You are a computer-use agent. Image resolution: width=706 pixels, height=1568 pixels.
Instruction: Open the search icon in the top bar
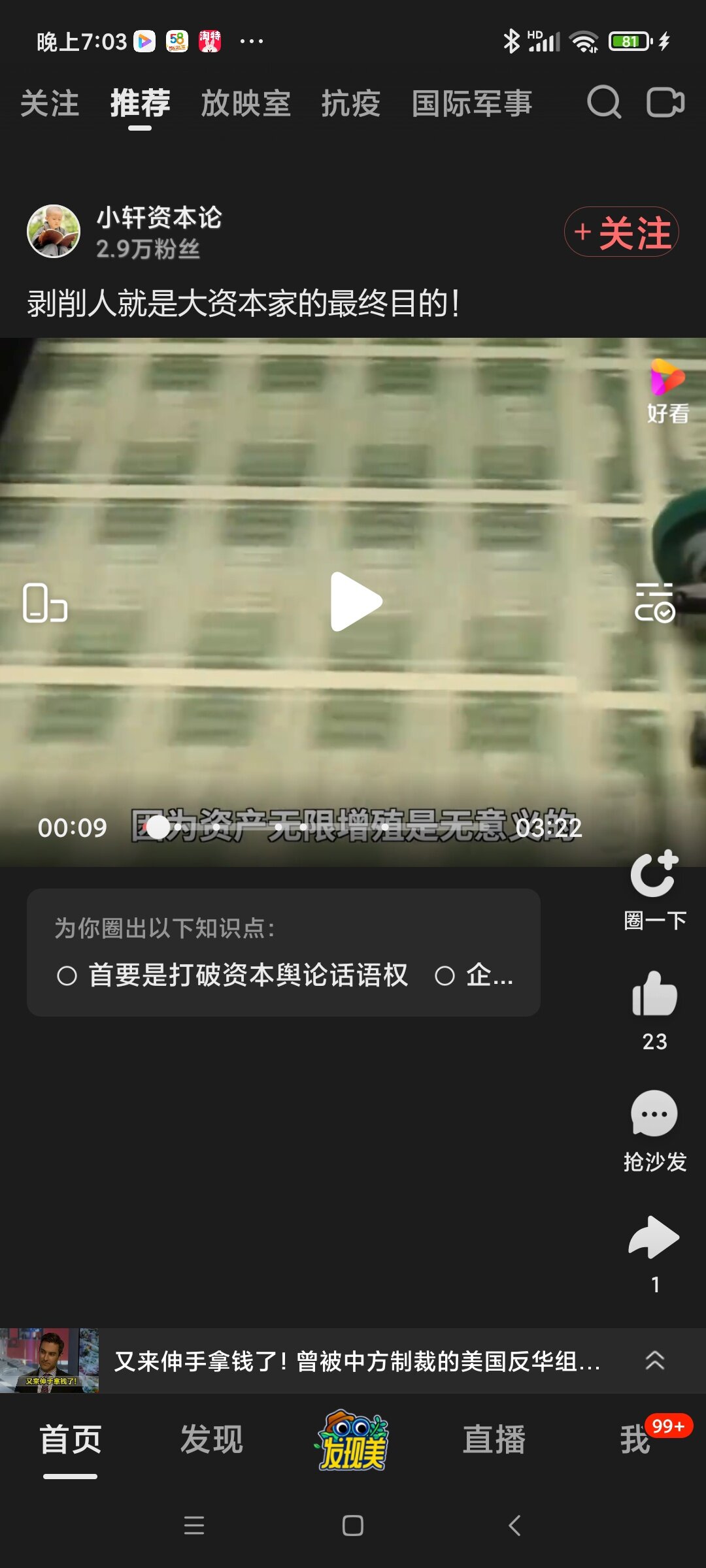click(x=603, y=103)
